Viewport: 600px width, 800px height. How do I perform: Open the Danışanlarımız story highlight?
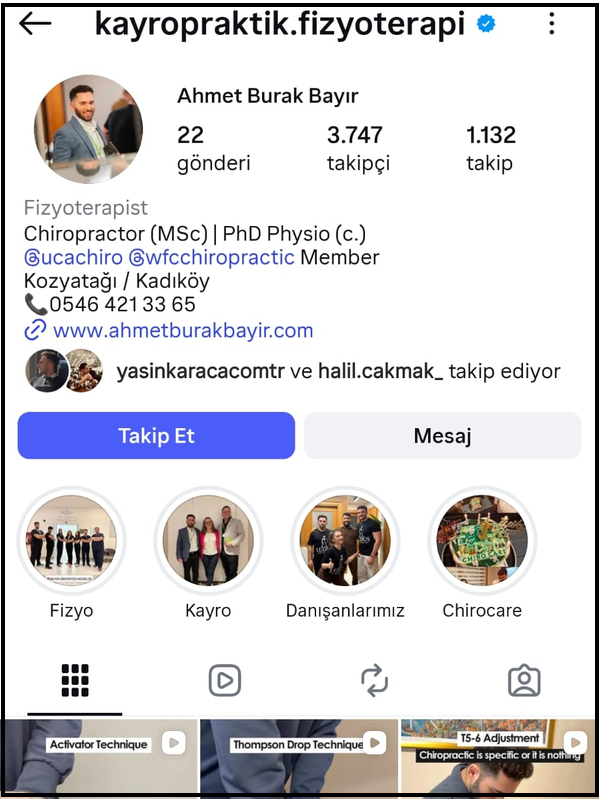[x=345, y=541]
